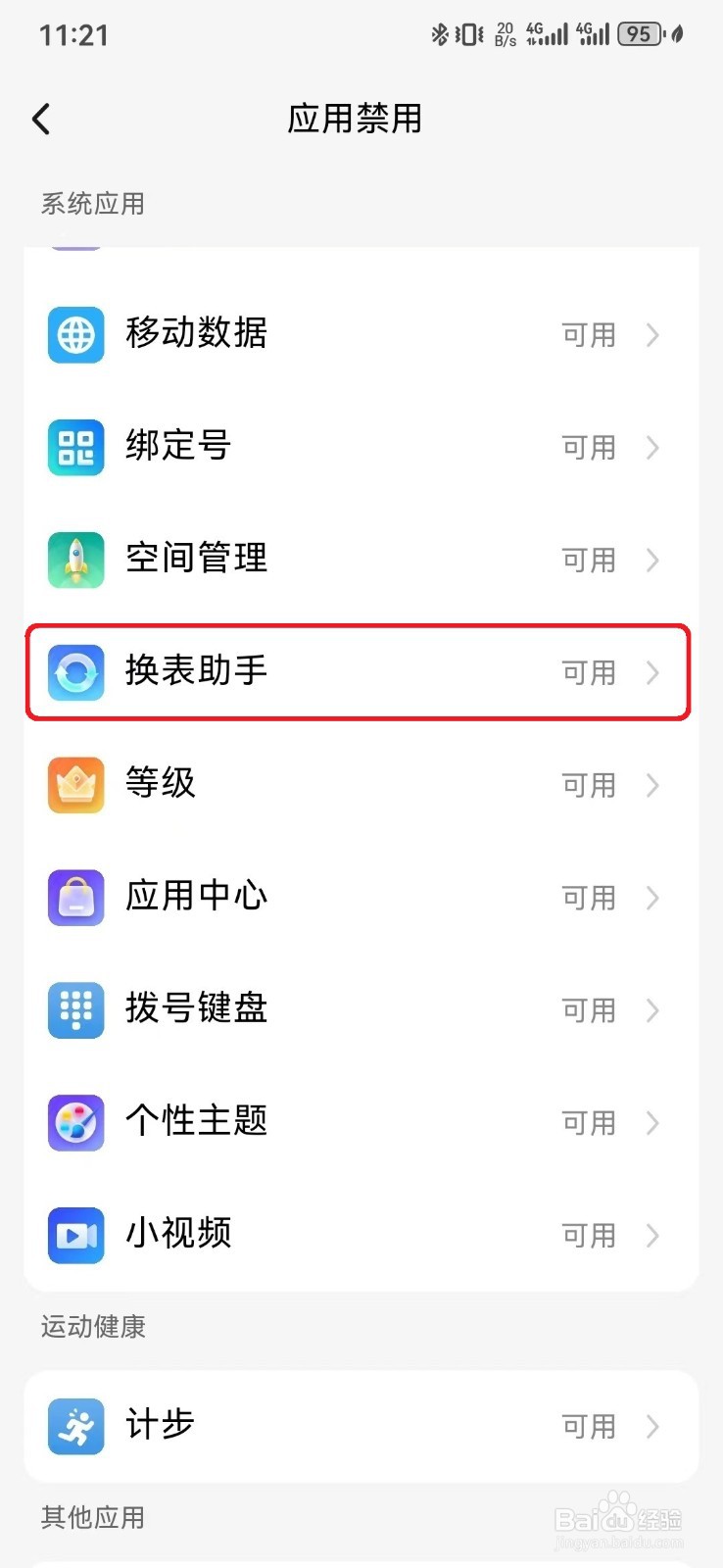Screen dimensions: 723x1568
Task: Click the 空间管理 rocket icon
Action: (74, 560)
